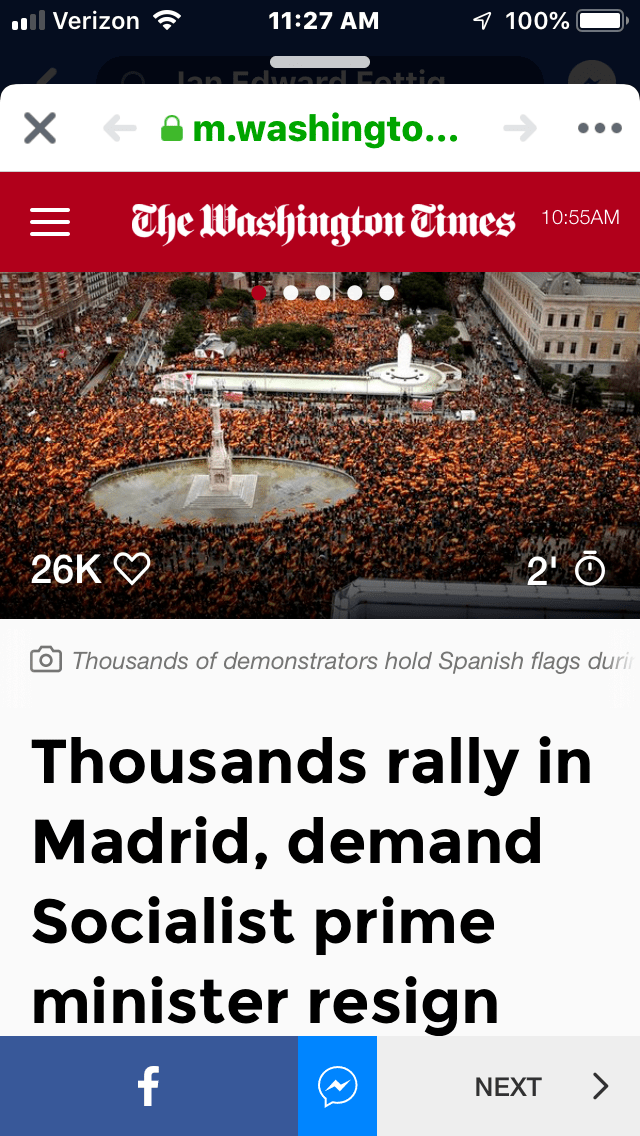Go back to the previous web page

120,128
